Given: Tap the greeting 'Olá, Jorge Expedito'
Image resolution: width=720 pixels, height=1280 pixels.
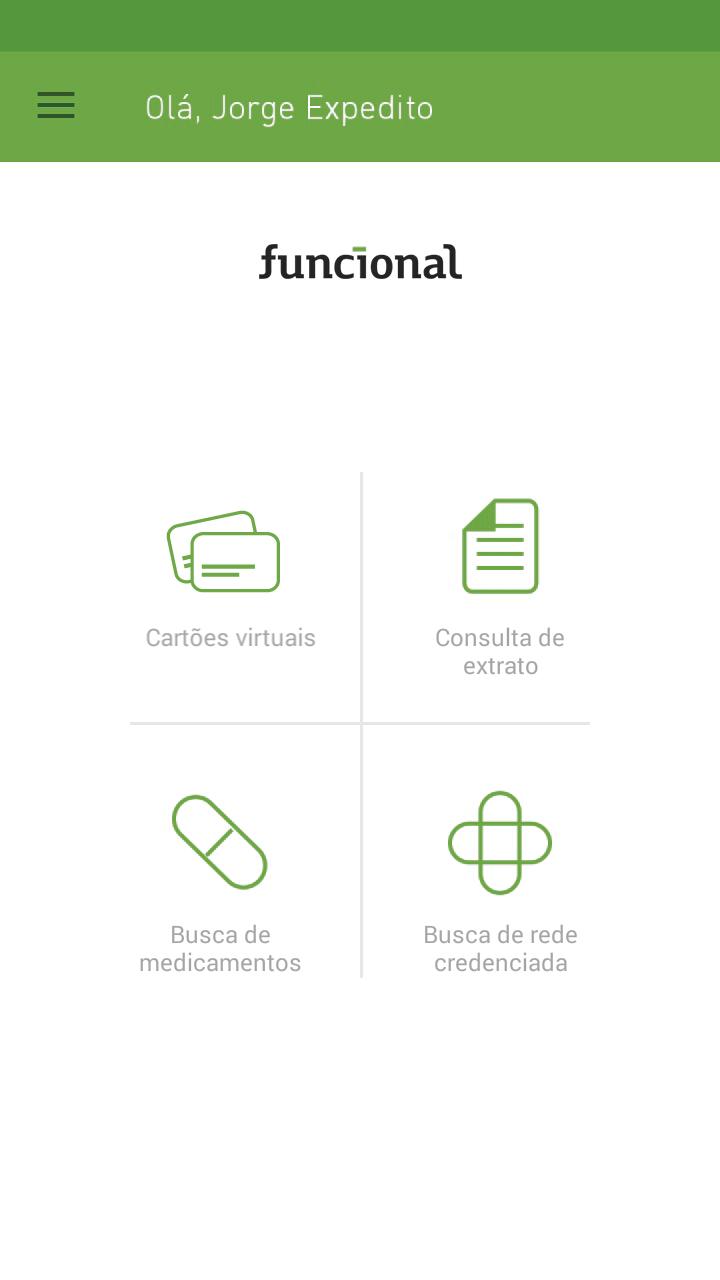Looking at the screenshot, I should pyautogui.click(x=289, y=107).
